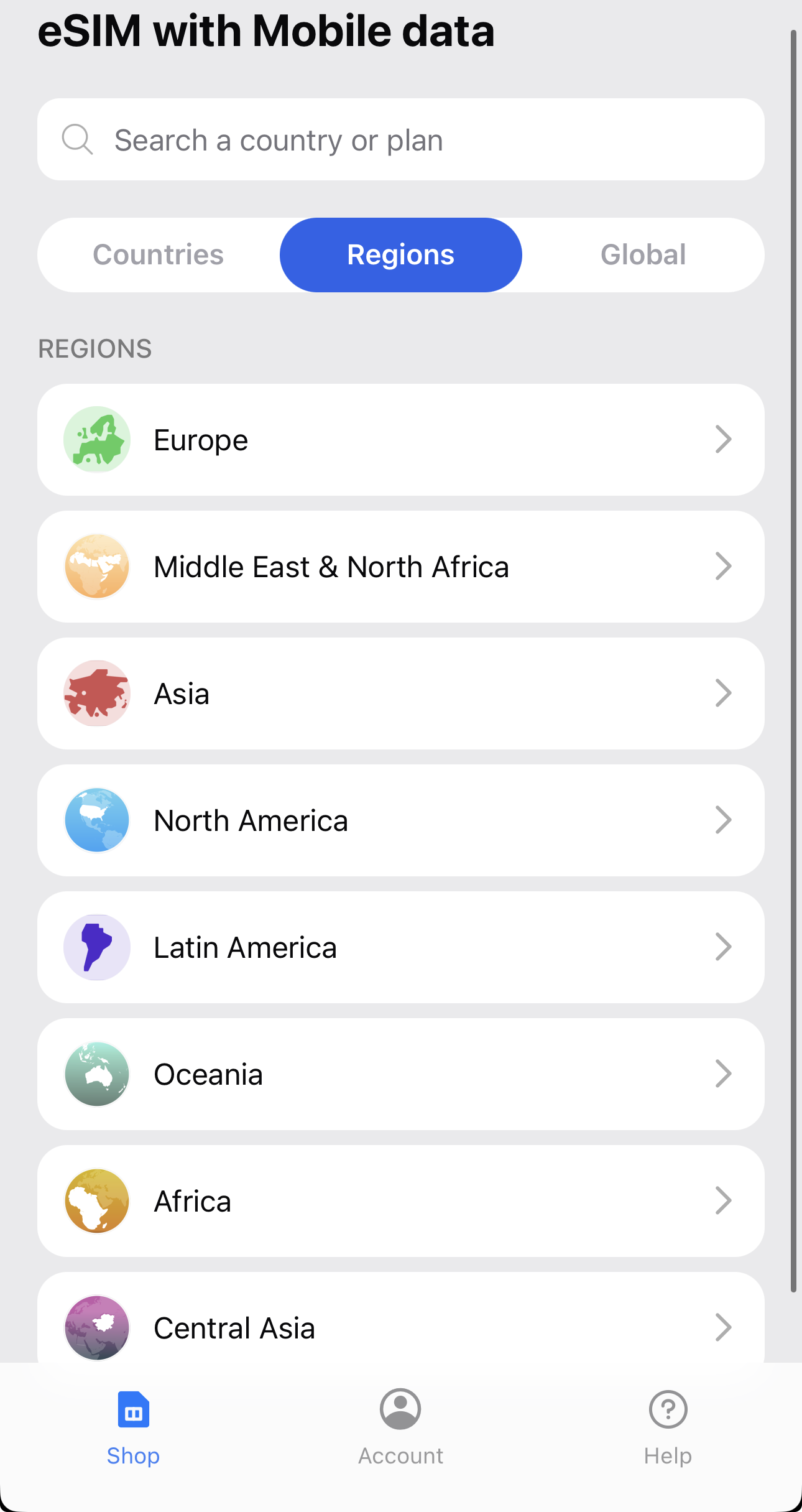Click the search bar to find a plan
The width and height of the screenshot is (802, 1512).
[401, 139]
